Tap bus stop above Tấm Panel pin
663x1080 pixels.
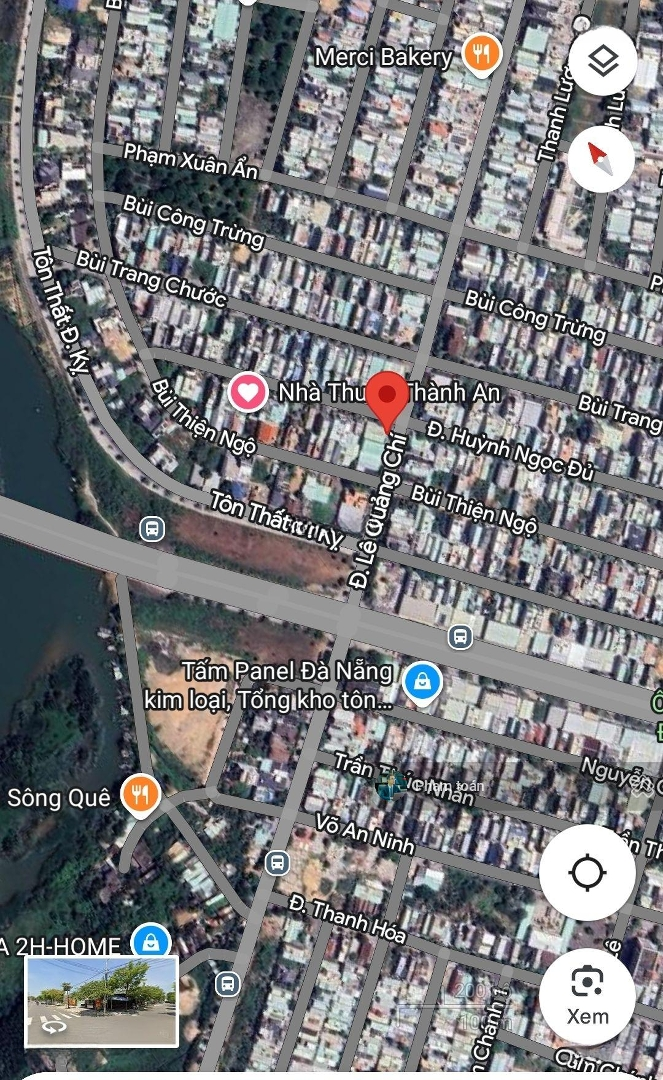(460, 635)
